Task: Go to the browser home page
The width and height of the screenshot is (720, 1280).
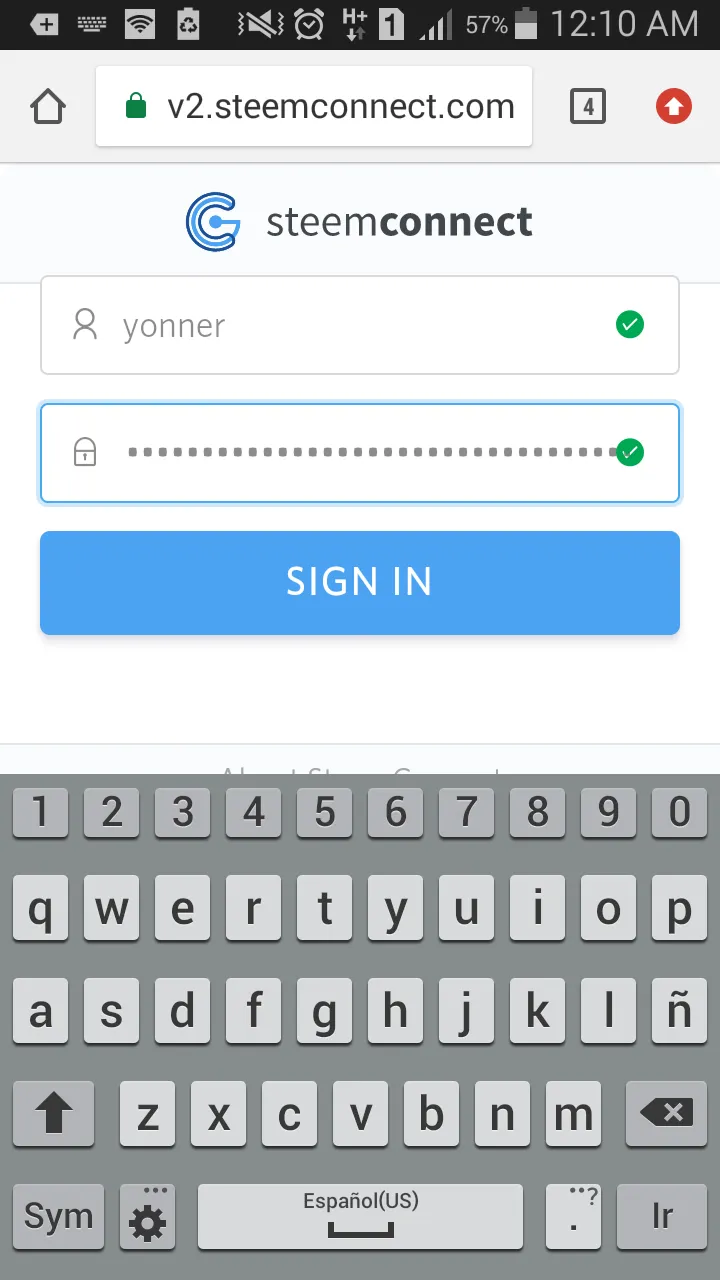Action: tap(48, 106)
